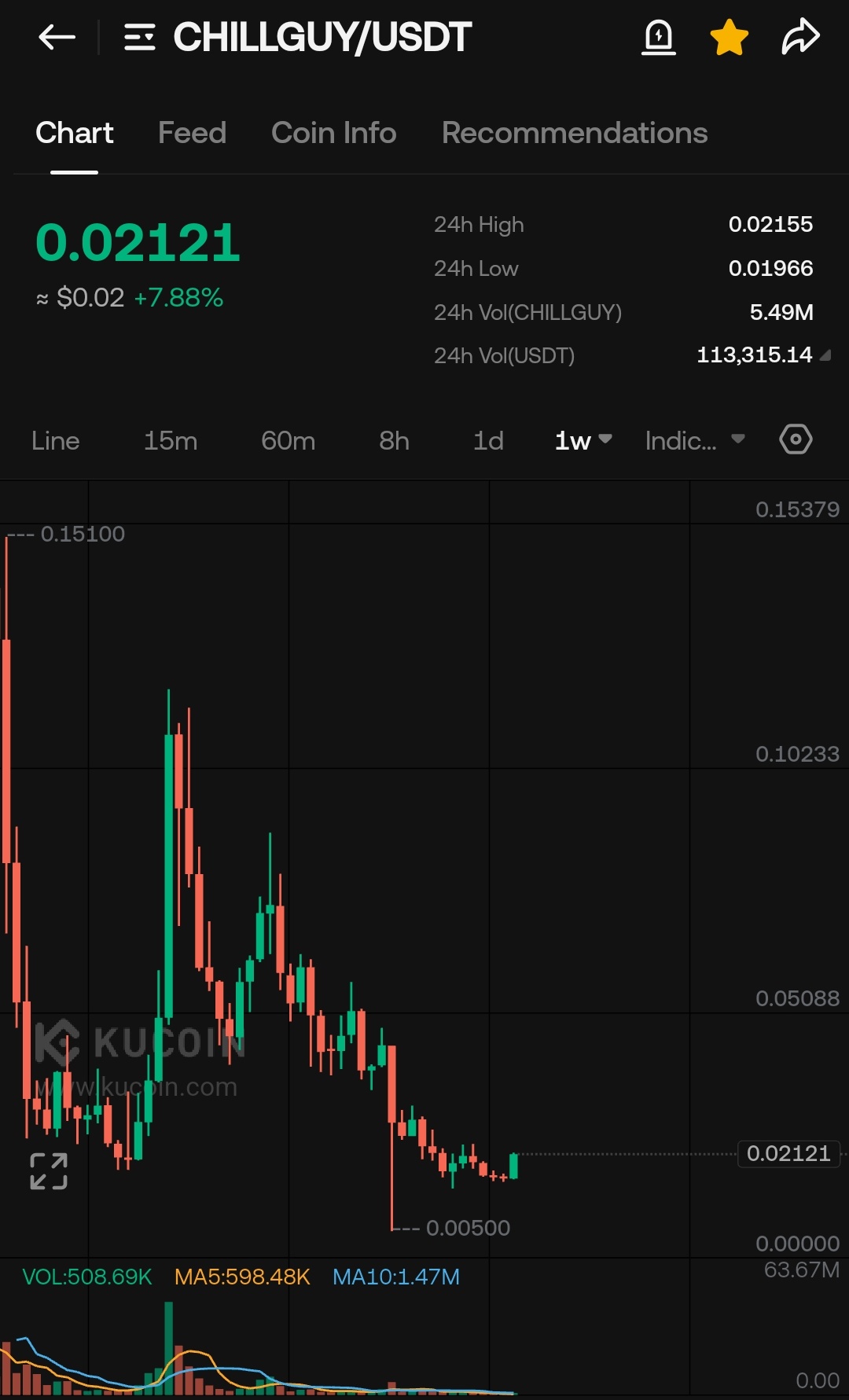
Task: Choose the 8h timeframe
Action: 394,440
